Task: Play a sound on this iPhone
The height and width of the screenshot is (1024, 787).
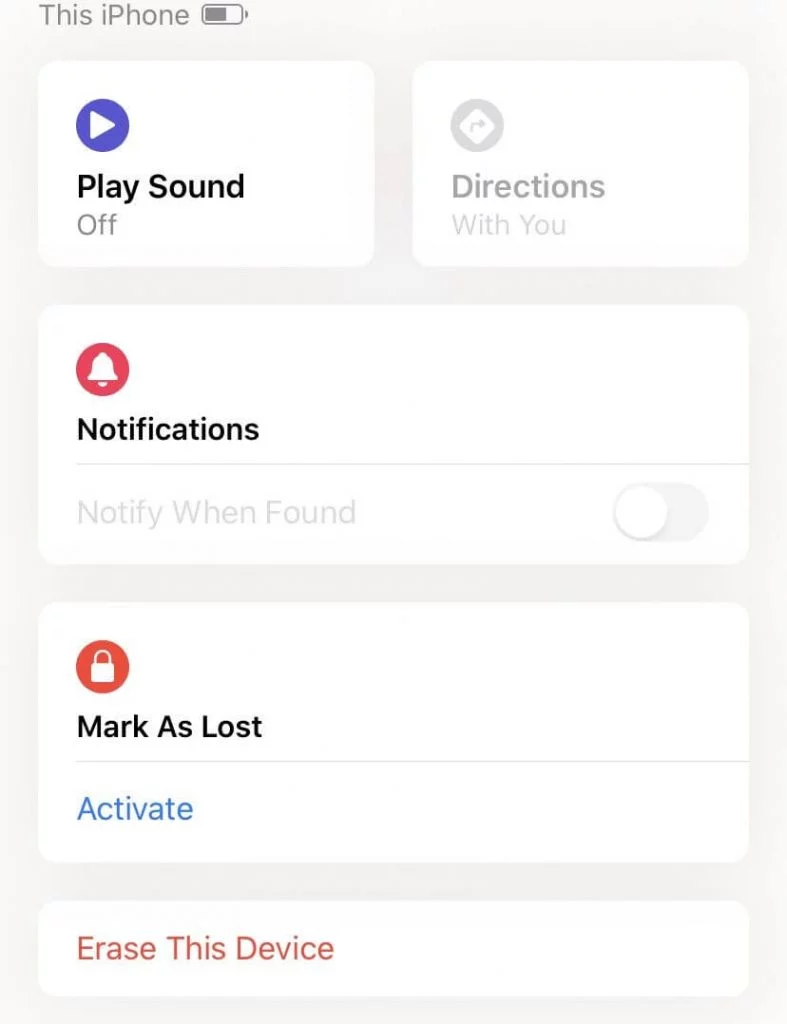Action: tap(205, 164)
